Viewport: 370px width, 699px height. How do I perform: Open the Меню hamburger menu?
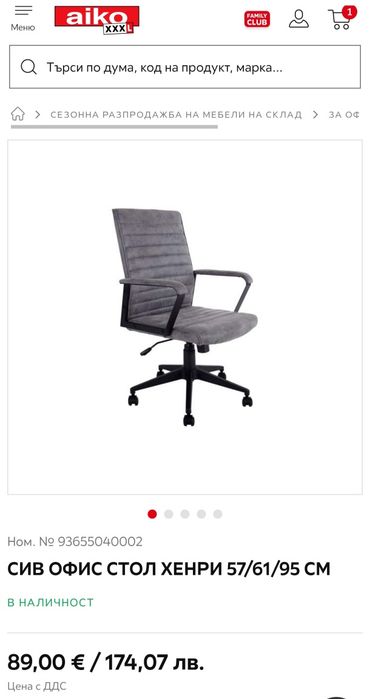(23, 18)
